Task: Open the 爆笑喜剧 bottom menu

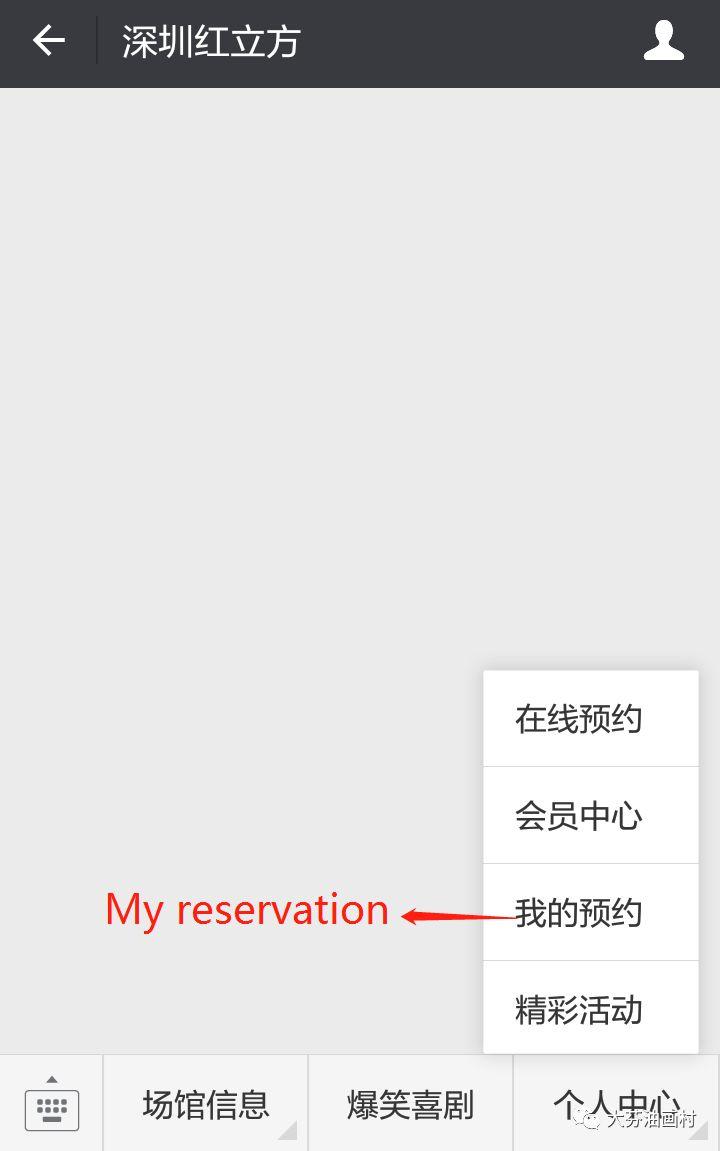Action: coord(410,1104)
